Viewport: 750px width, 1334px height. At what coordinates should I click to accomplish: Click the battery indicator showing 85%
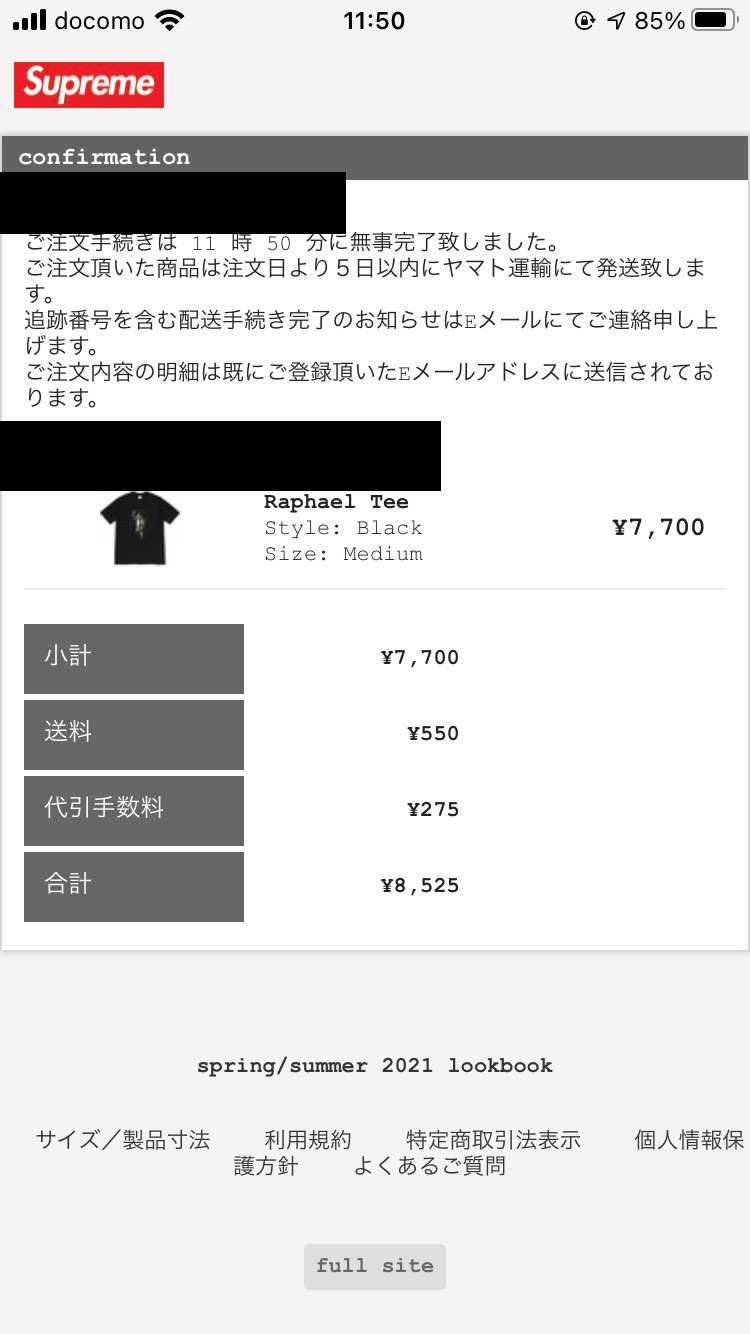(712, 19)
